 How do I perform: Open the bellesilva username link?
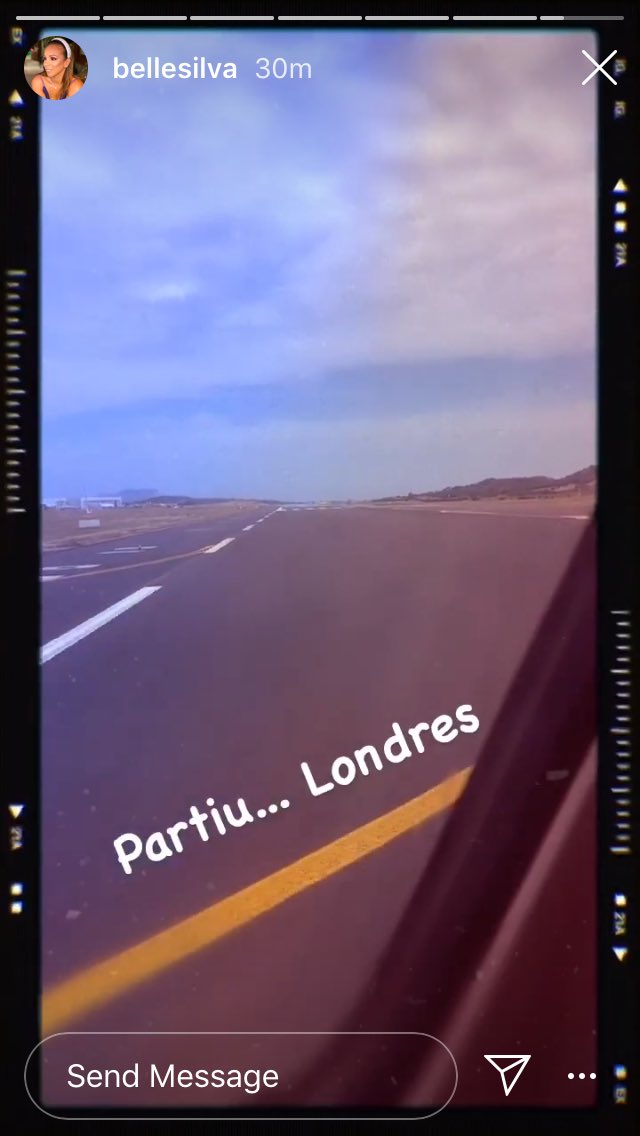pos(174,68)
